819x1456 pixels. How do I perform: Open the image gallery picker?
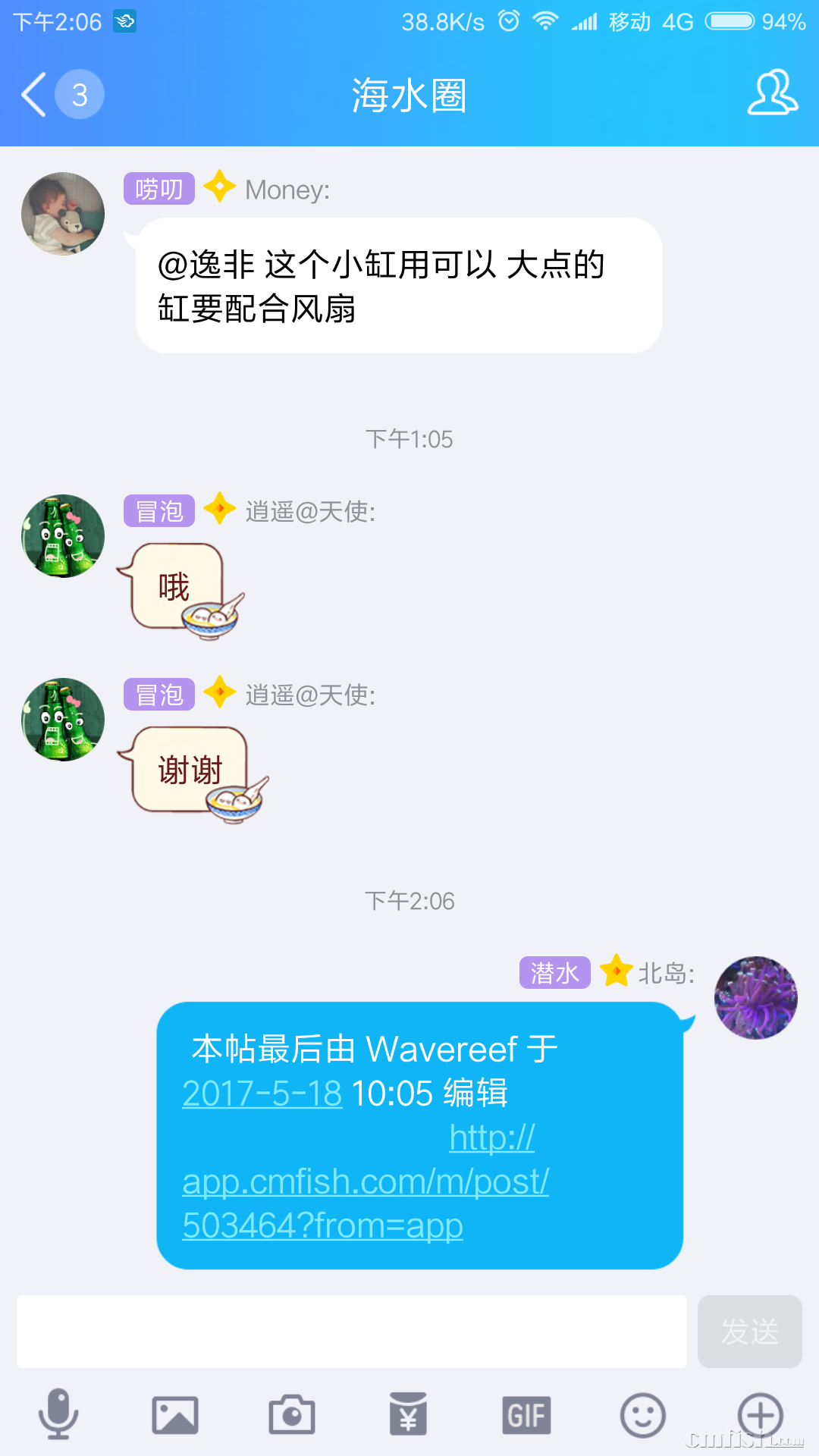[175, 1415]
